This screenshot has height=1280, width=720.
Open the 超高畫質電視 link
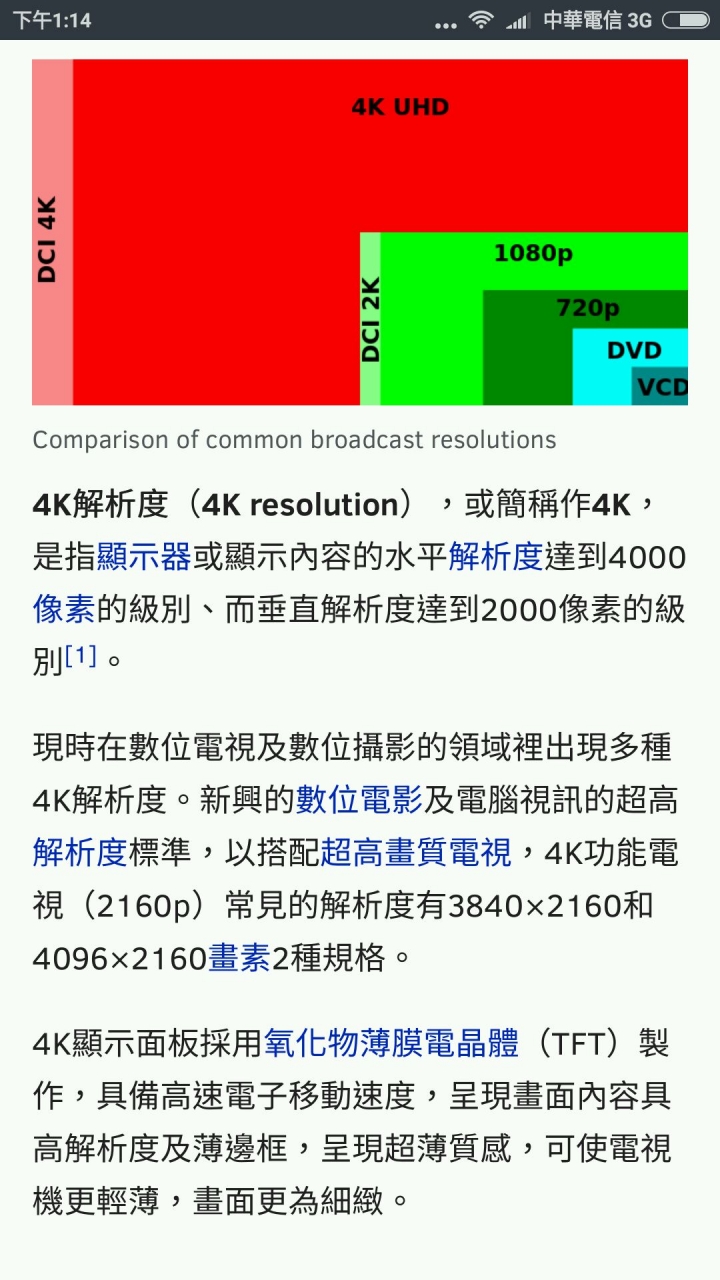click(x=416, y=852)
